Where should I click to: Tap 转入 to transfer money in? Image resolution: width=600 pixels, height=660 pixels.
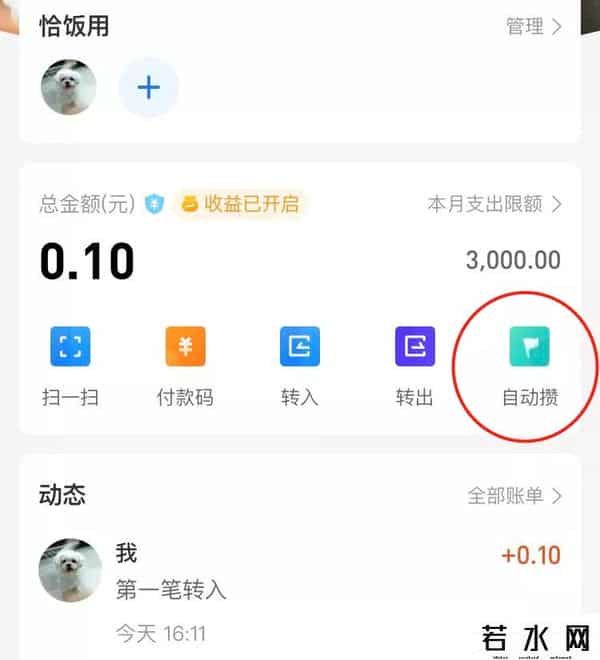(300, 365)
